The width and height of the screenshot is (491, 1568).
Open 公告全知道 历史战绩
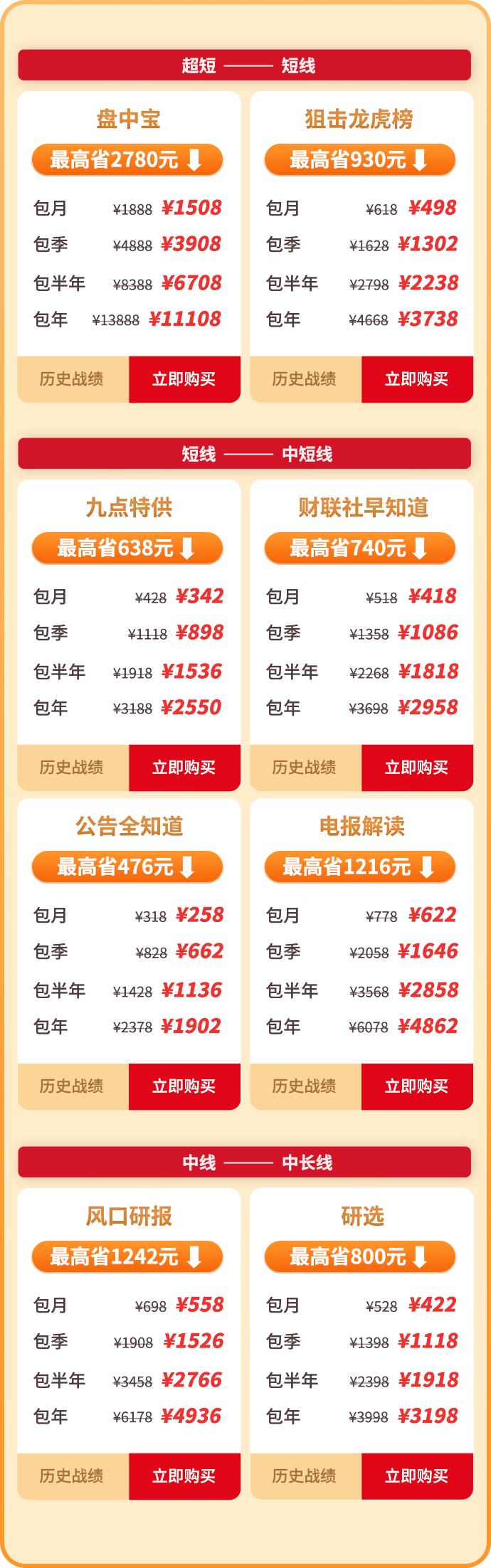click(73, 1086)
